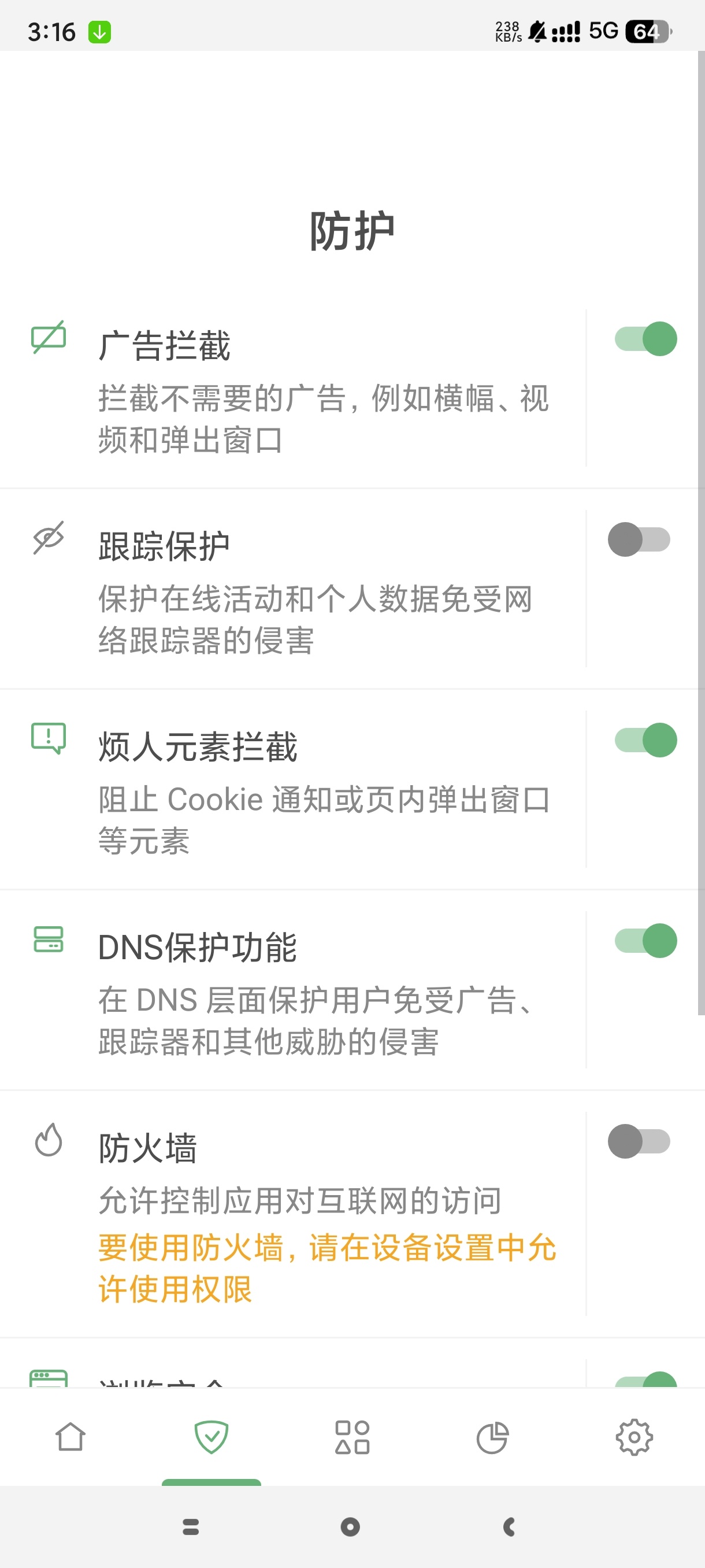
Task: Open the settings gear tab
Action: [634, 1437]
